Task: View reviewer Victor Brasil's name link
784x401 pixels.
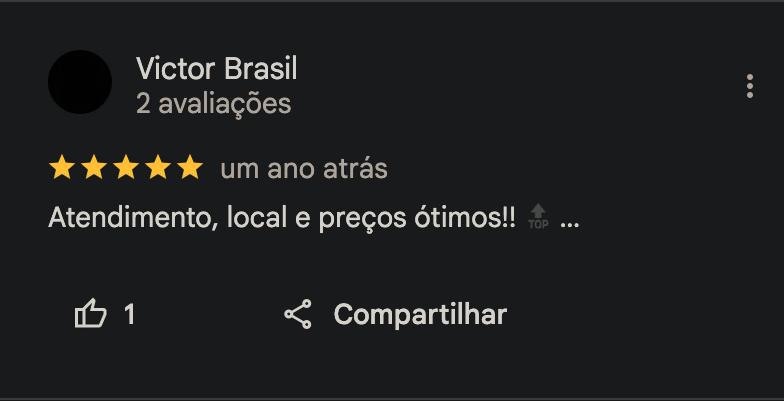Action: [x=216, y=68]
